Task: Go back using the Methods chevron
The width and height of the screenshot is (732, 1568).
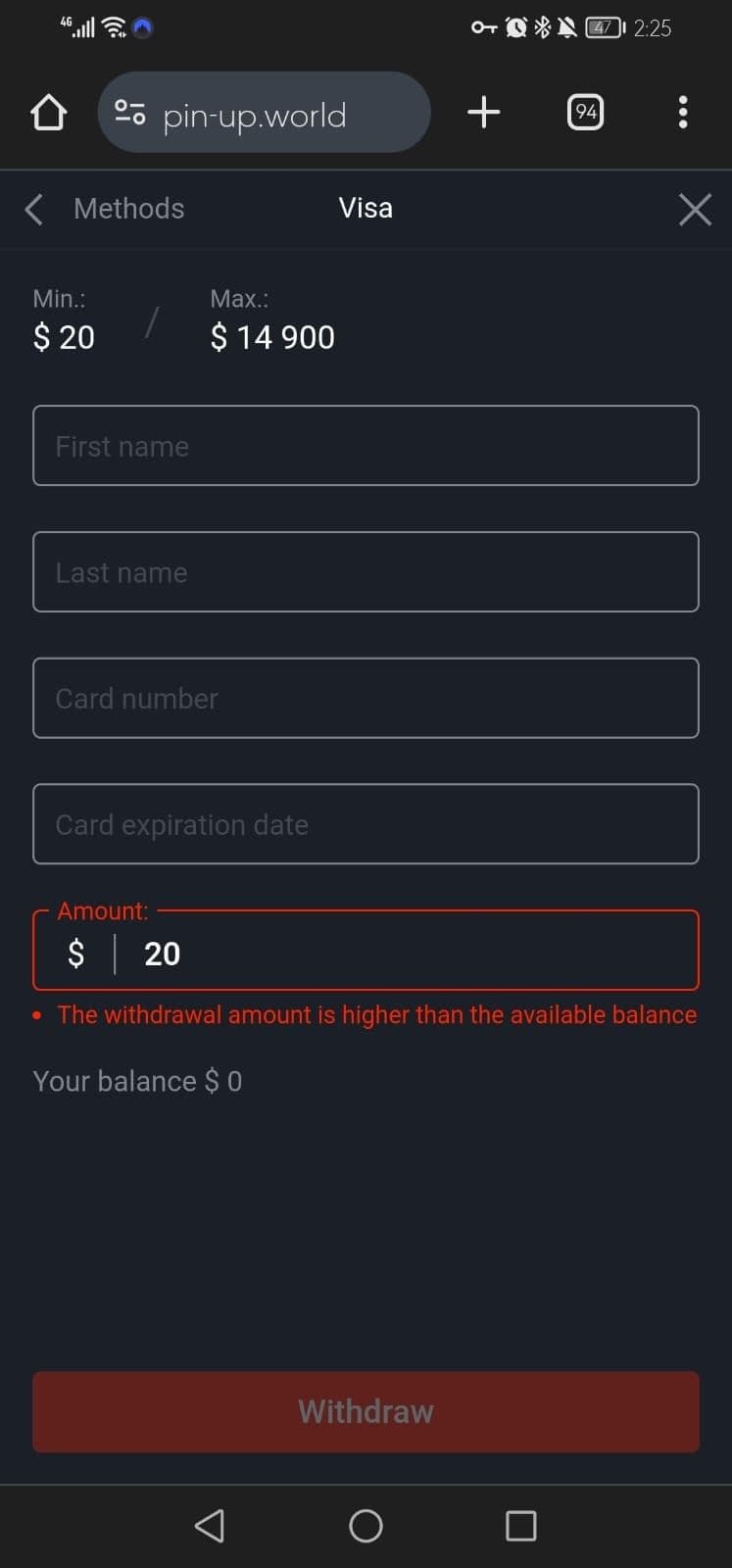Action: coord(33,209)
